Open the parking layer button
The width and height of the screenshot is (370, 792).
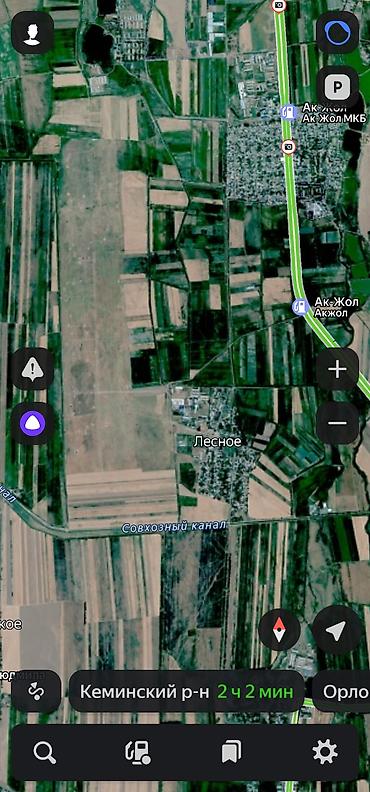[x=337, y=88]
